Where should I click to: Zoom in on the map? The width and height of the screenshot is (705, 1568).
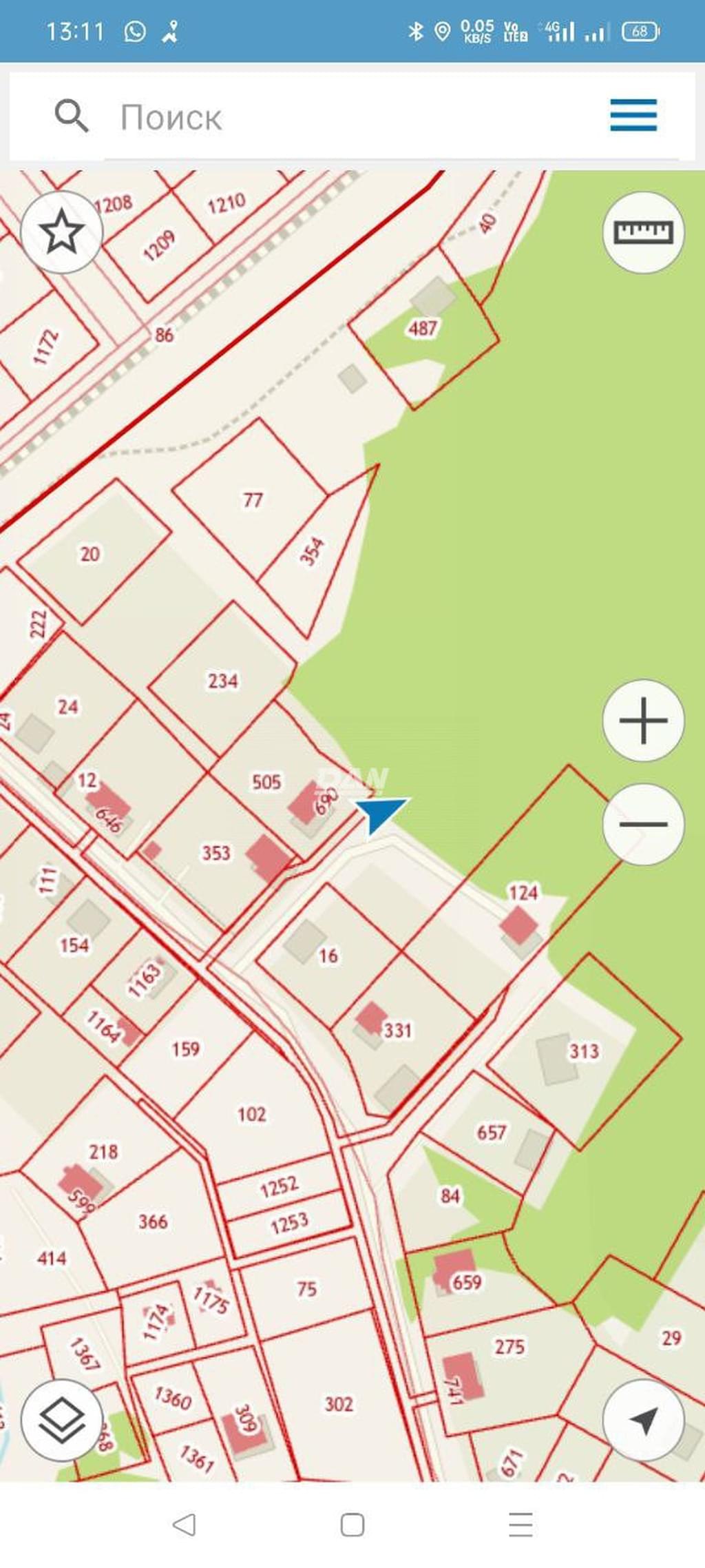click(643, 721)
